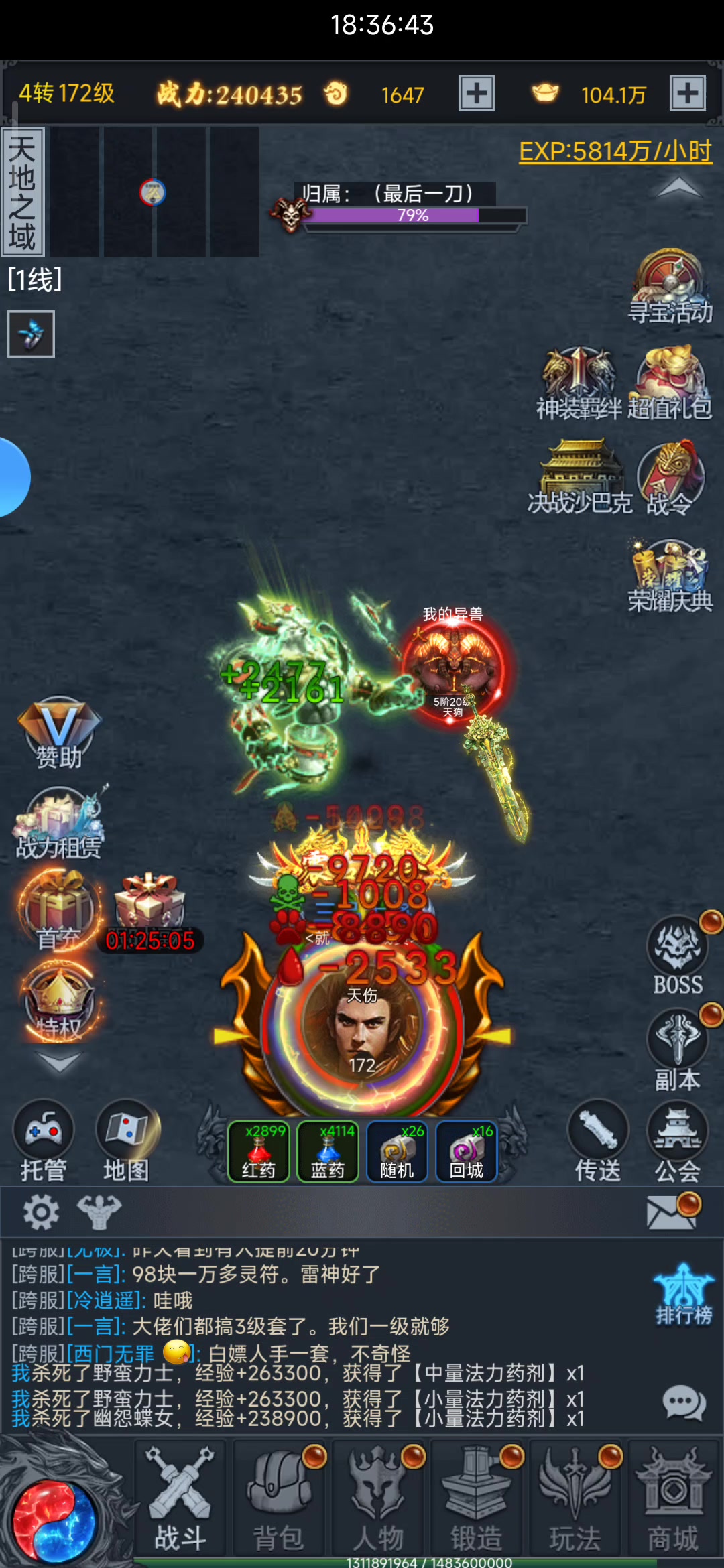Switch to the 人物 character tab
The image size is (724, 1568).
coord(377,1498)
